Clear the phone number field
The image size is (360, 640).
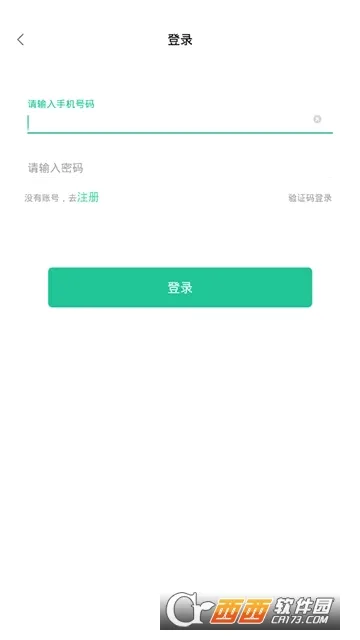(x=317, y=119)
